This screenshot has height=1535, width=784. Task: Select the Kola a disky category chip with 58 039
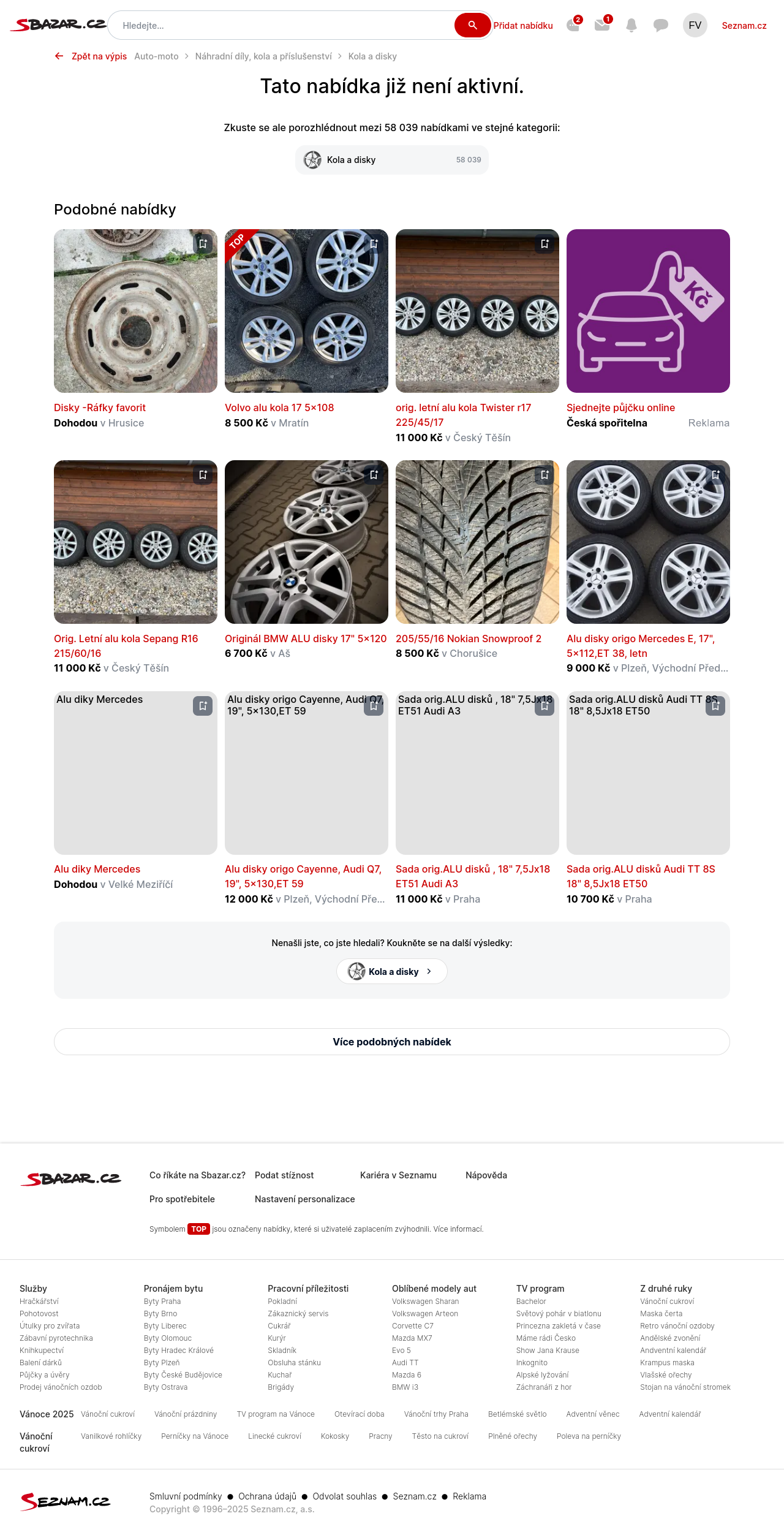[x=391, y=160]
